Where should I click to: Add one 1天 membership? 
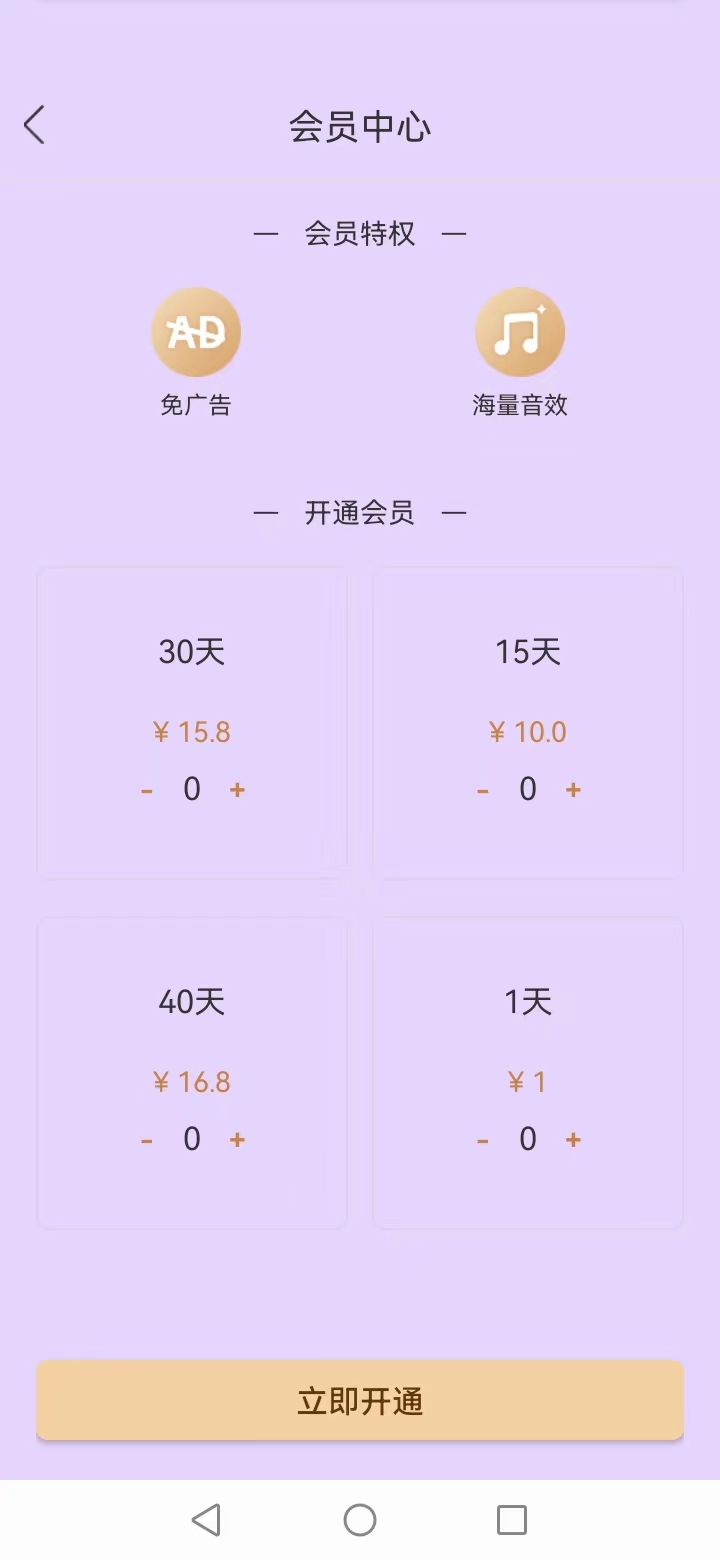[573, 1140]
